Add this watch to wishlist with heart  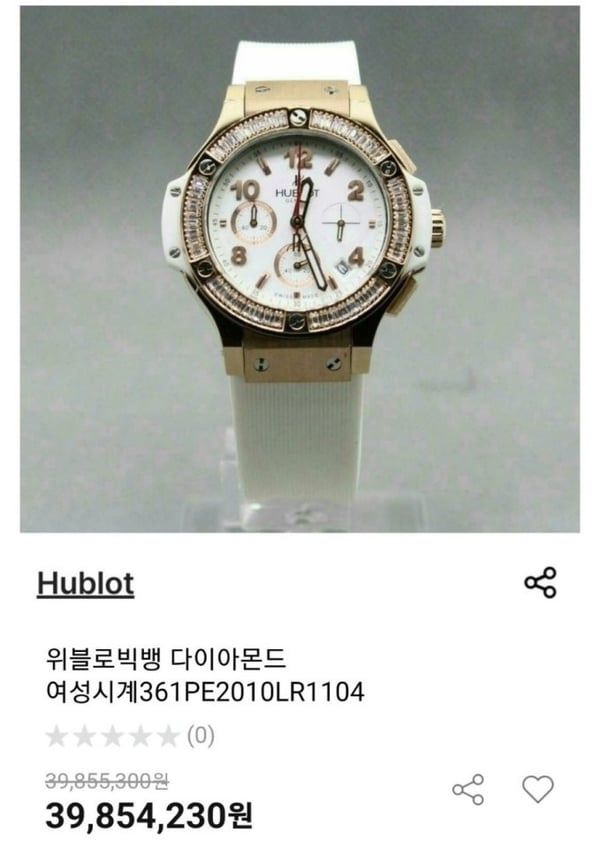(x=538, y=789)
